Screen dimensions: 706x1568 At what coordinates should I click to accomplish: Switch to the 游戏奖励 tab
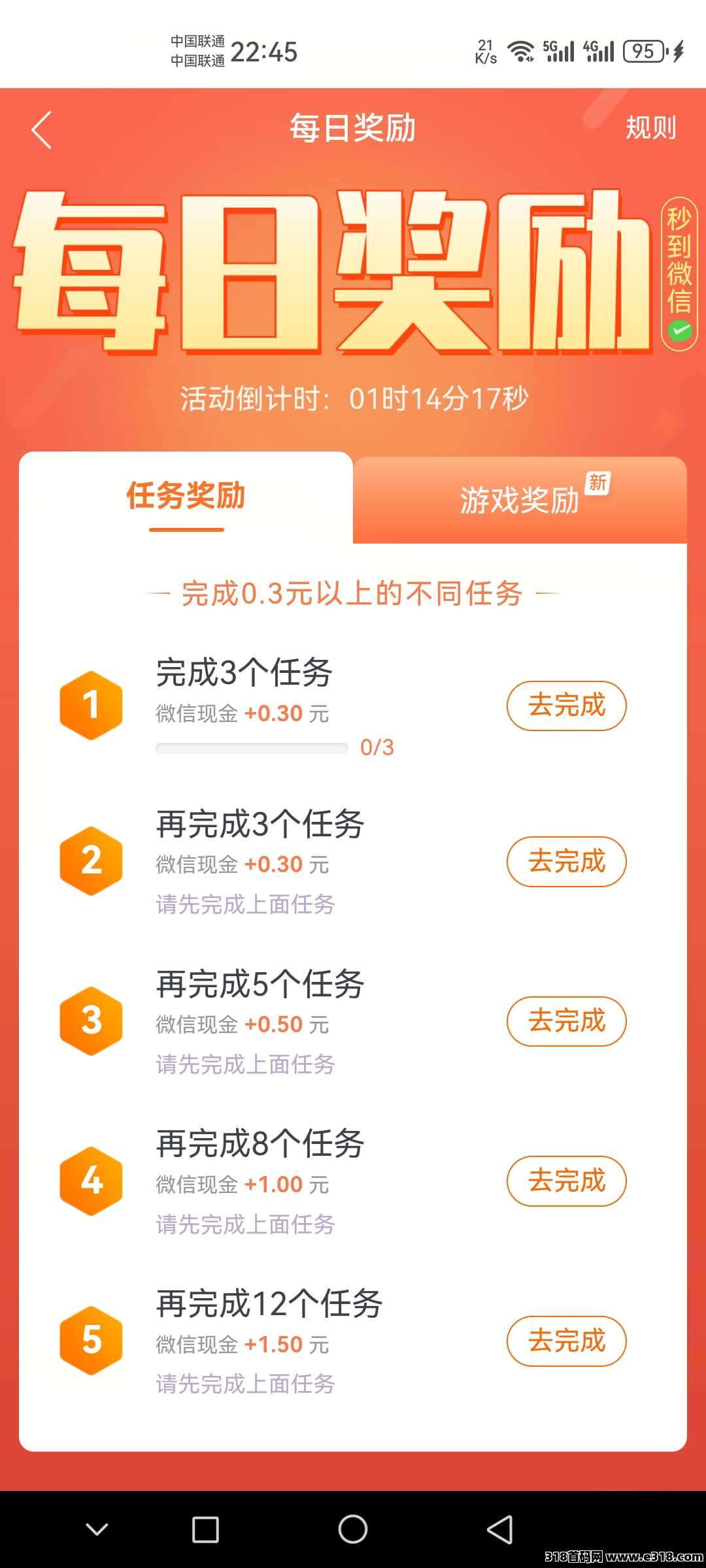coord(520,500)
